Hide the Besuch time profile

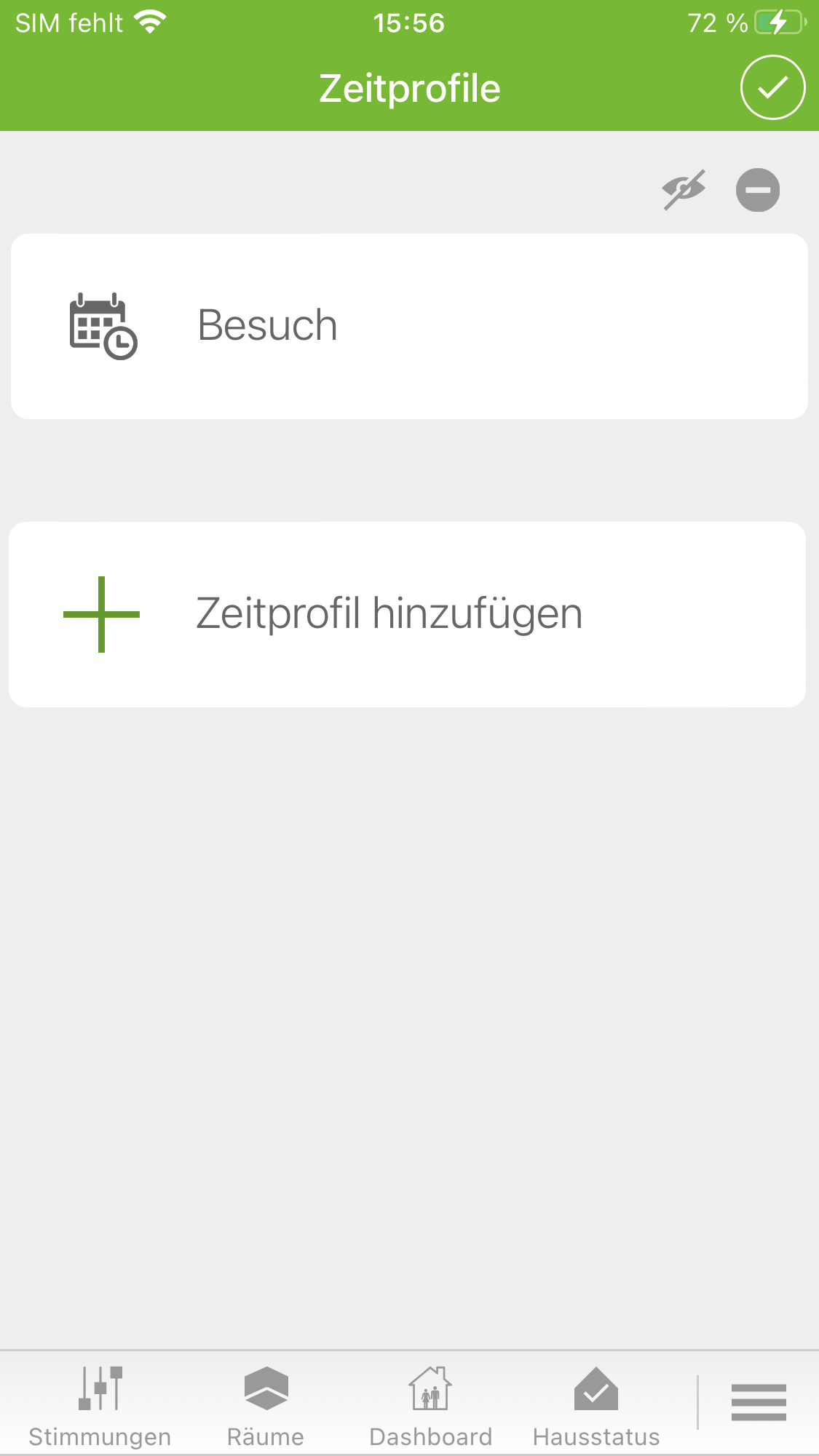click(684, 190)
